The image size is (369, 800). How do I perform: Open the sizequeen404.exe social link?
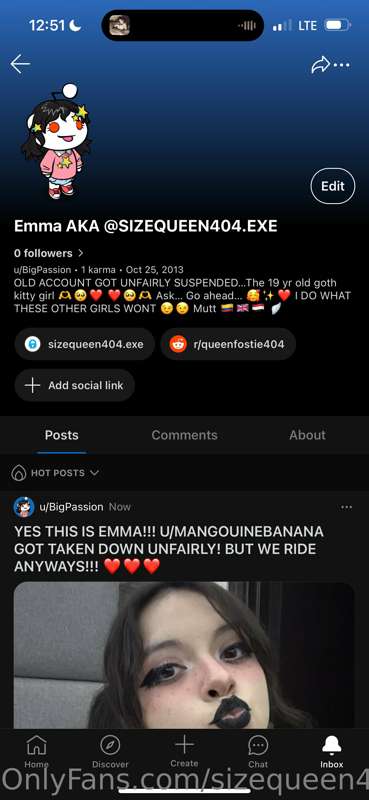(84, 344)
